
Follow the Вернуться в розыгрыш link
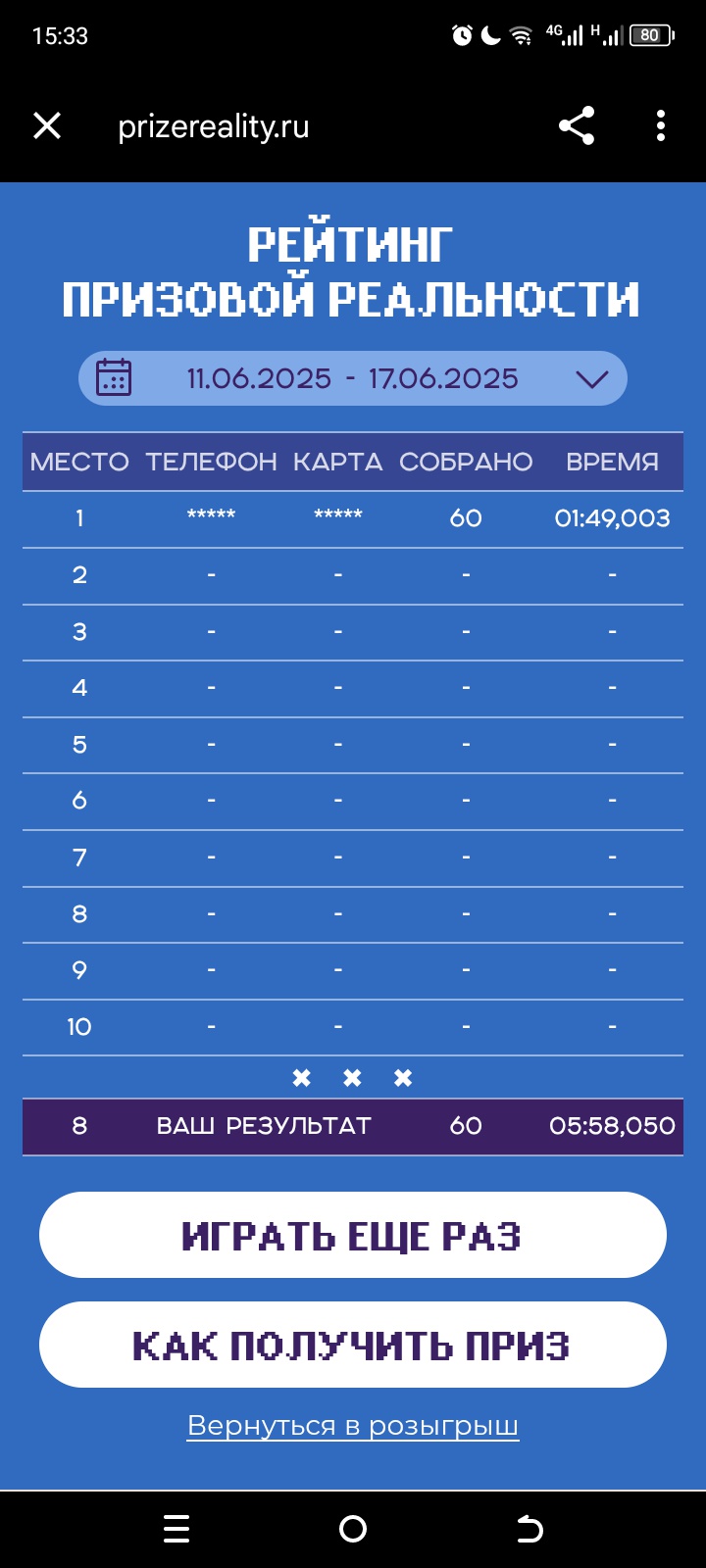[x=353, y=1425]
